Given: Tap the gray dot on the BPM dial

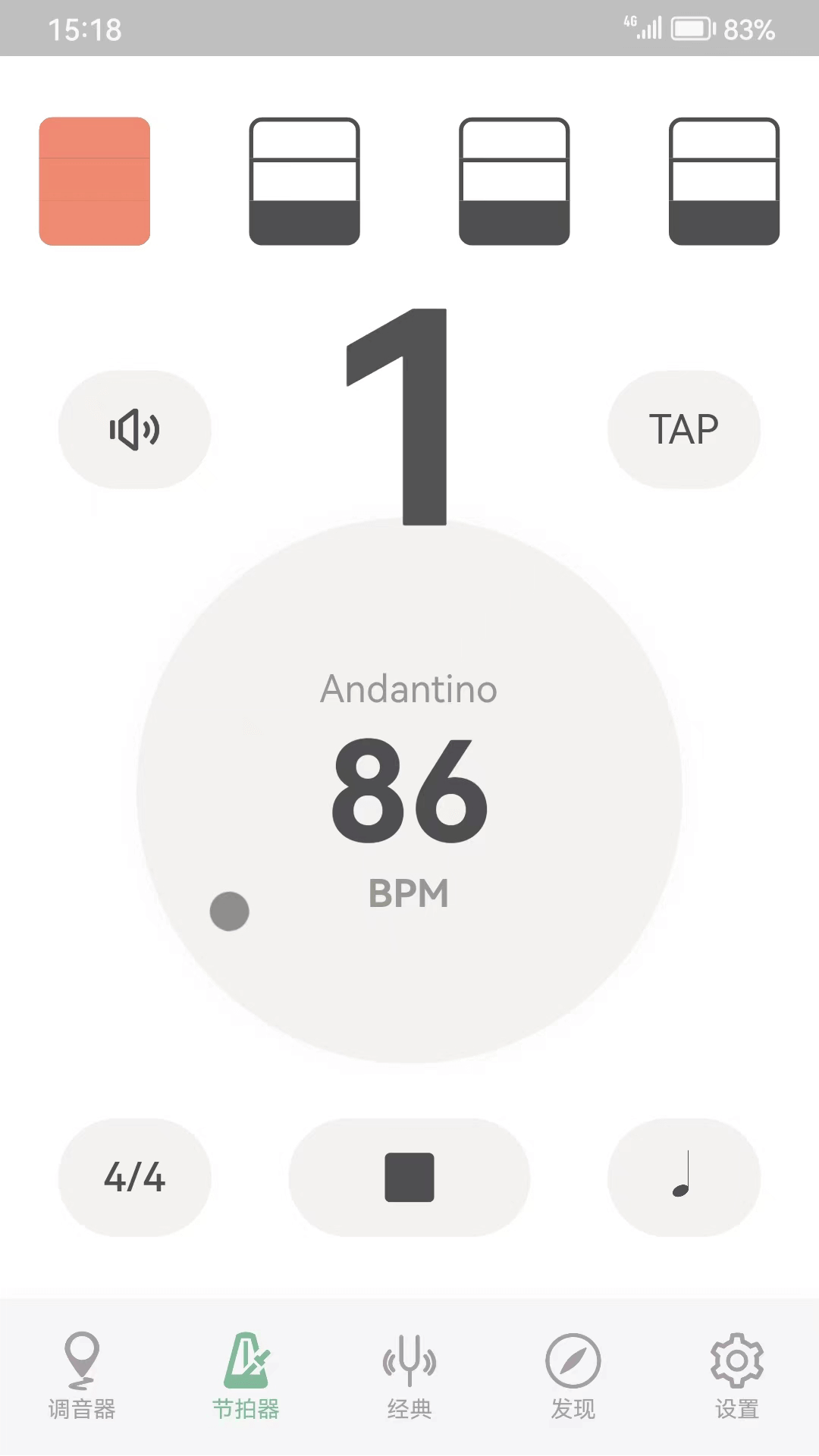Looking at the screenshot, I should point(229,911).
